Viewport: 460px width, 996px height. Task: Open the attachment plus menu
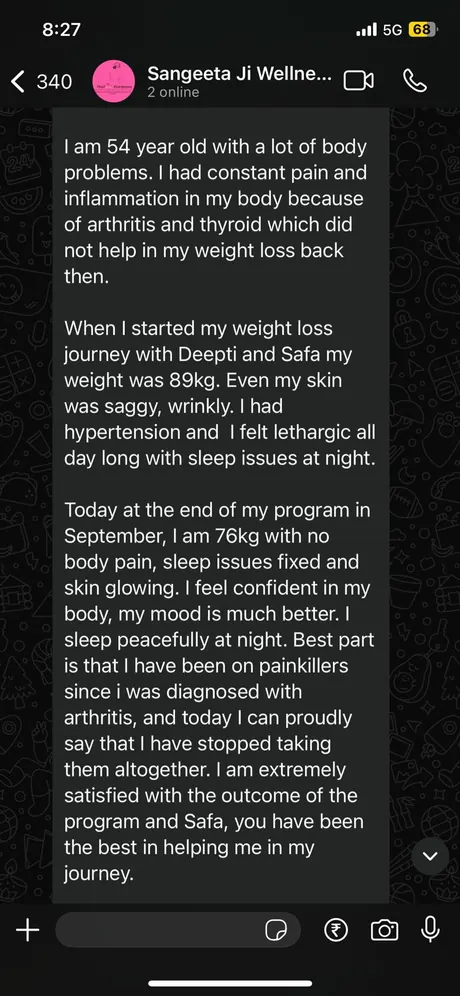27,931
